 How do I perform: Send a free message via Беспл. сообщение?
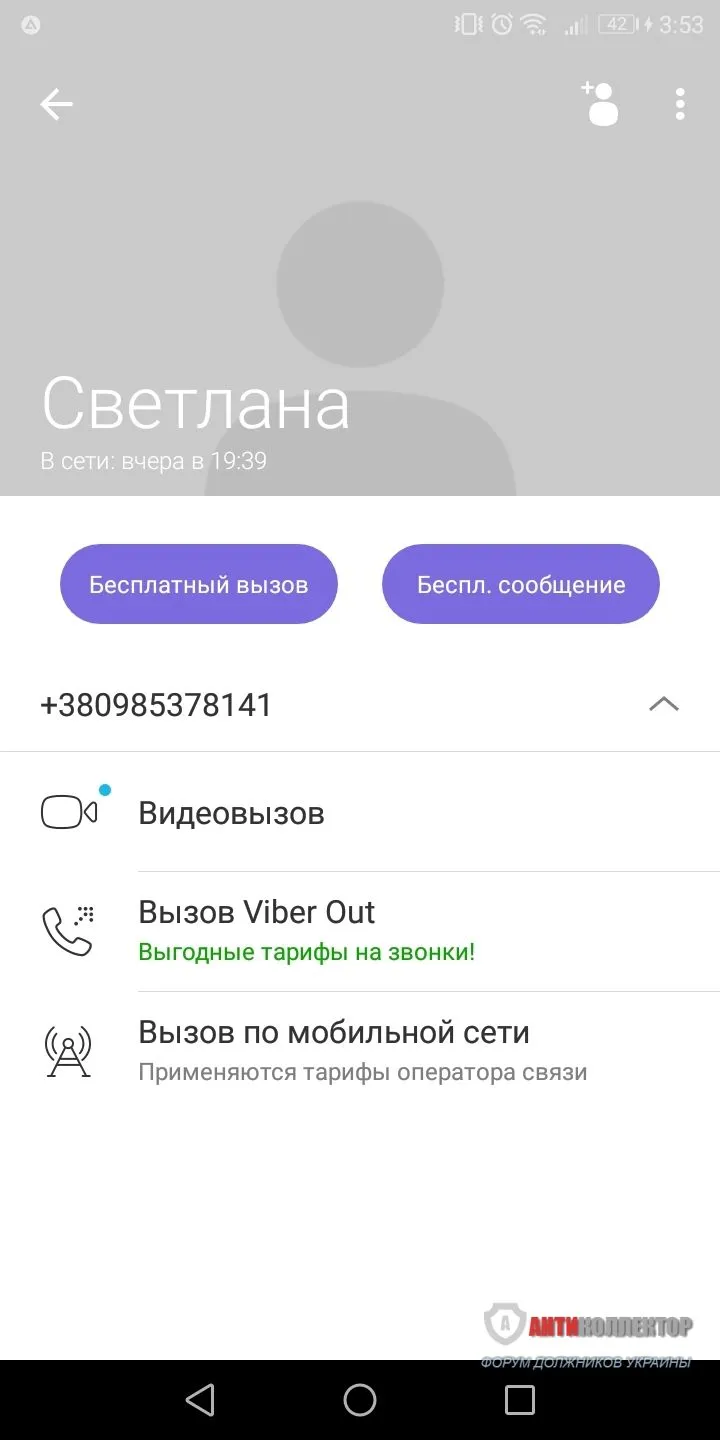pyautogui.click(x=521, y=584)
